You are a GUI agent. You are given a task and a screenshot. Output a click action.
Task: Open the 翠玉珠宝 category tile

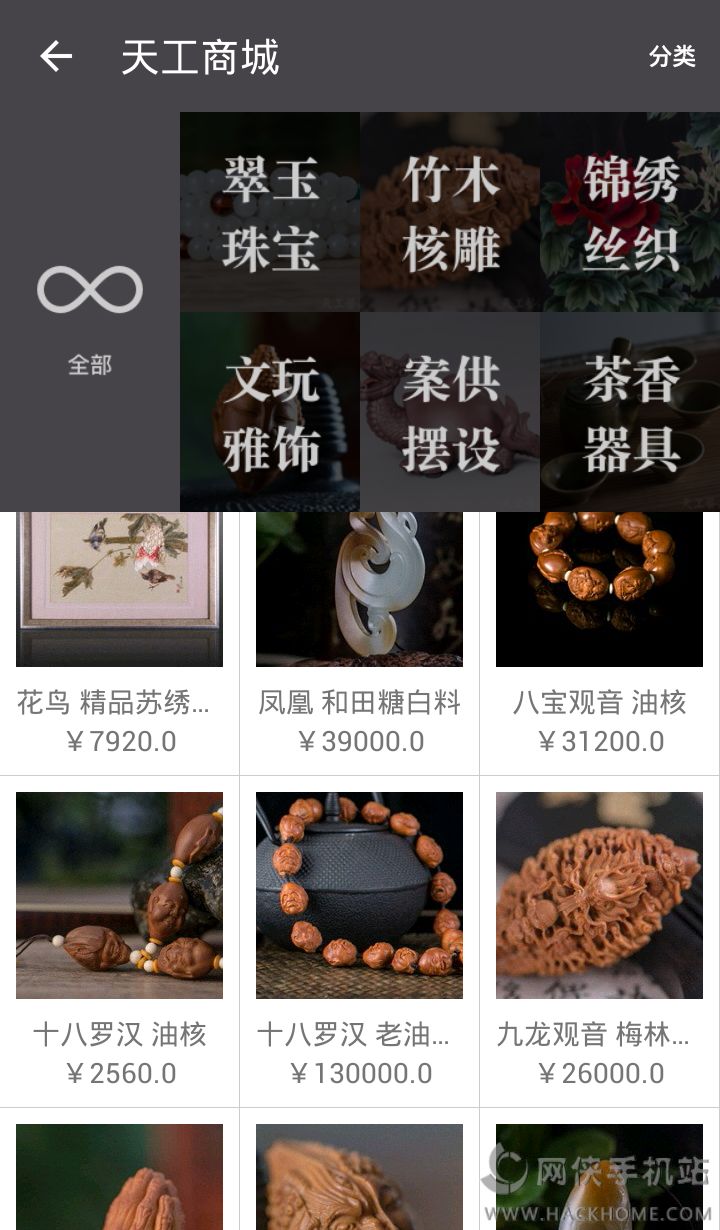pyautogui.click(x=270, y=212)
